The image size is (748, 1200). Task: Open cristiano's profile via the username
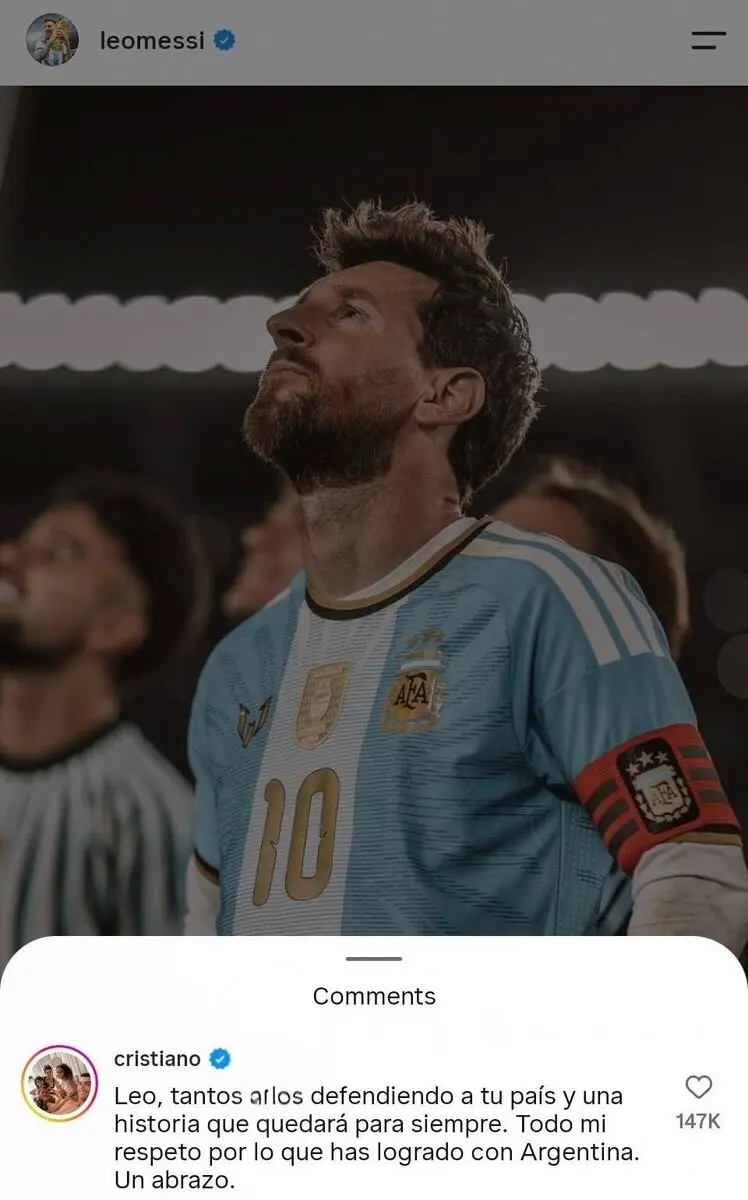tap(157, 1059)
